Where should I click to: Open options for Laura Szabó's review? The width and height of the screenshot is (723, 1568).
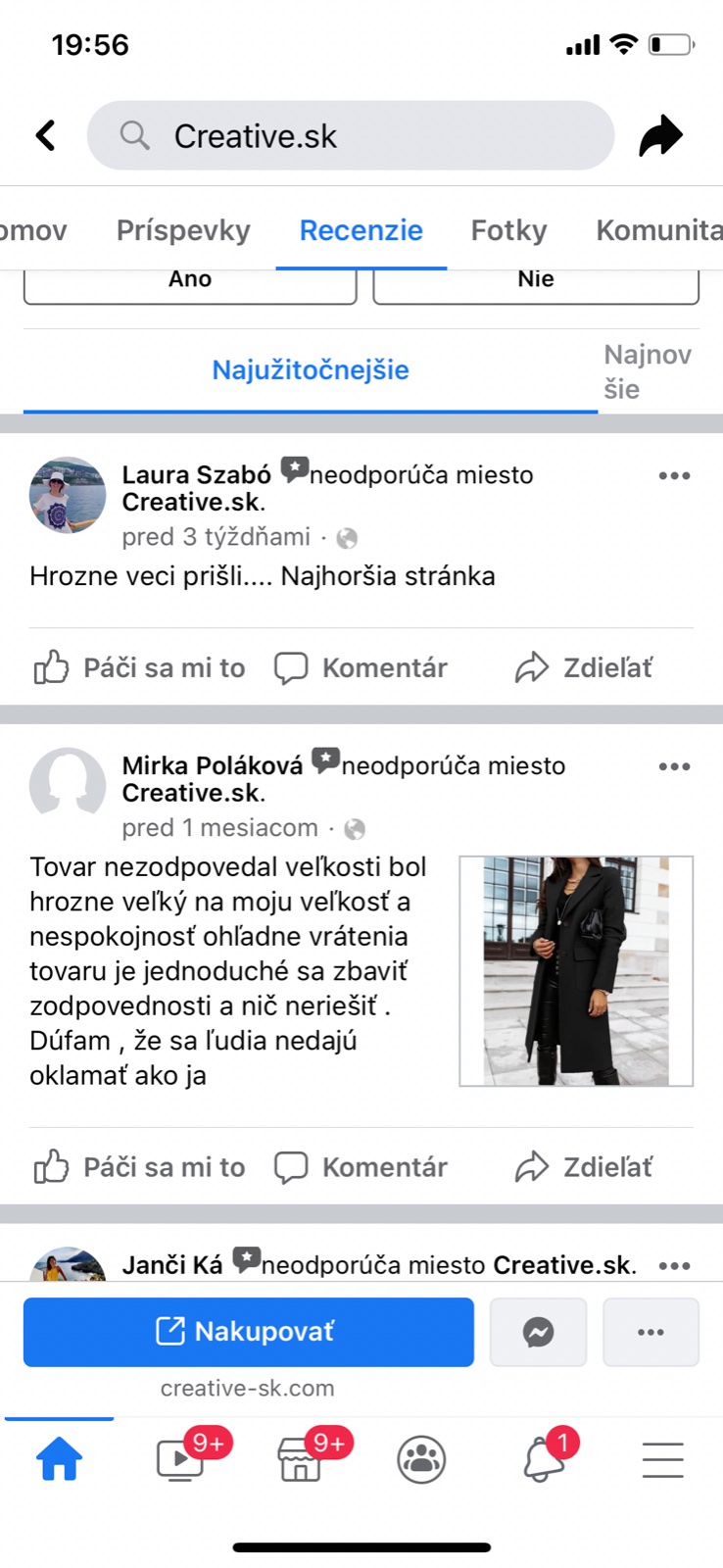tap(674, 476)
